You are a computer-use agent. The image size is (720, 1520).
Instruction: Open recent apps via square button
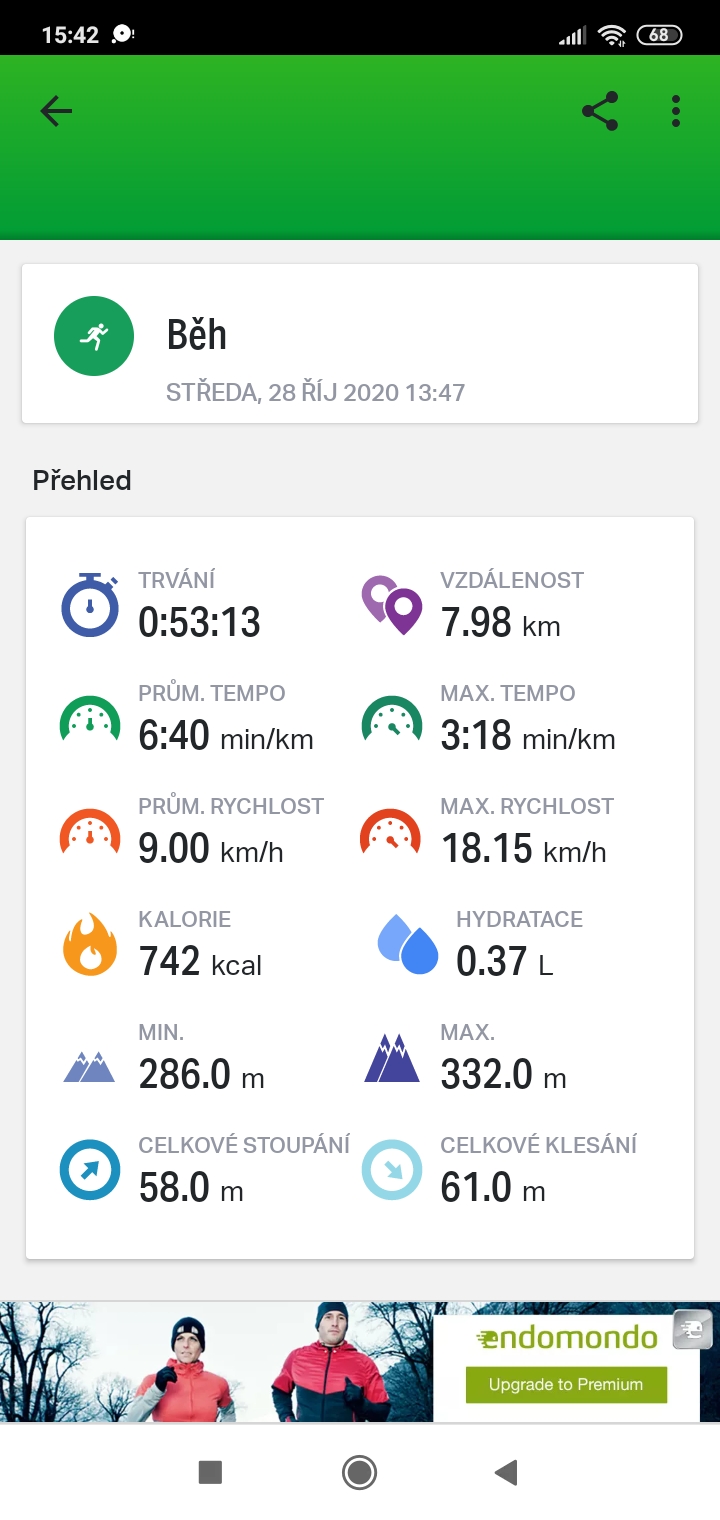(x=210, y=1472)
